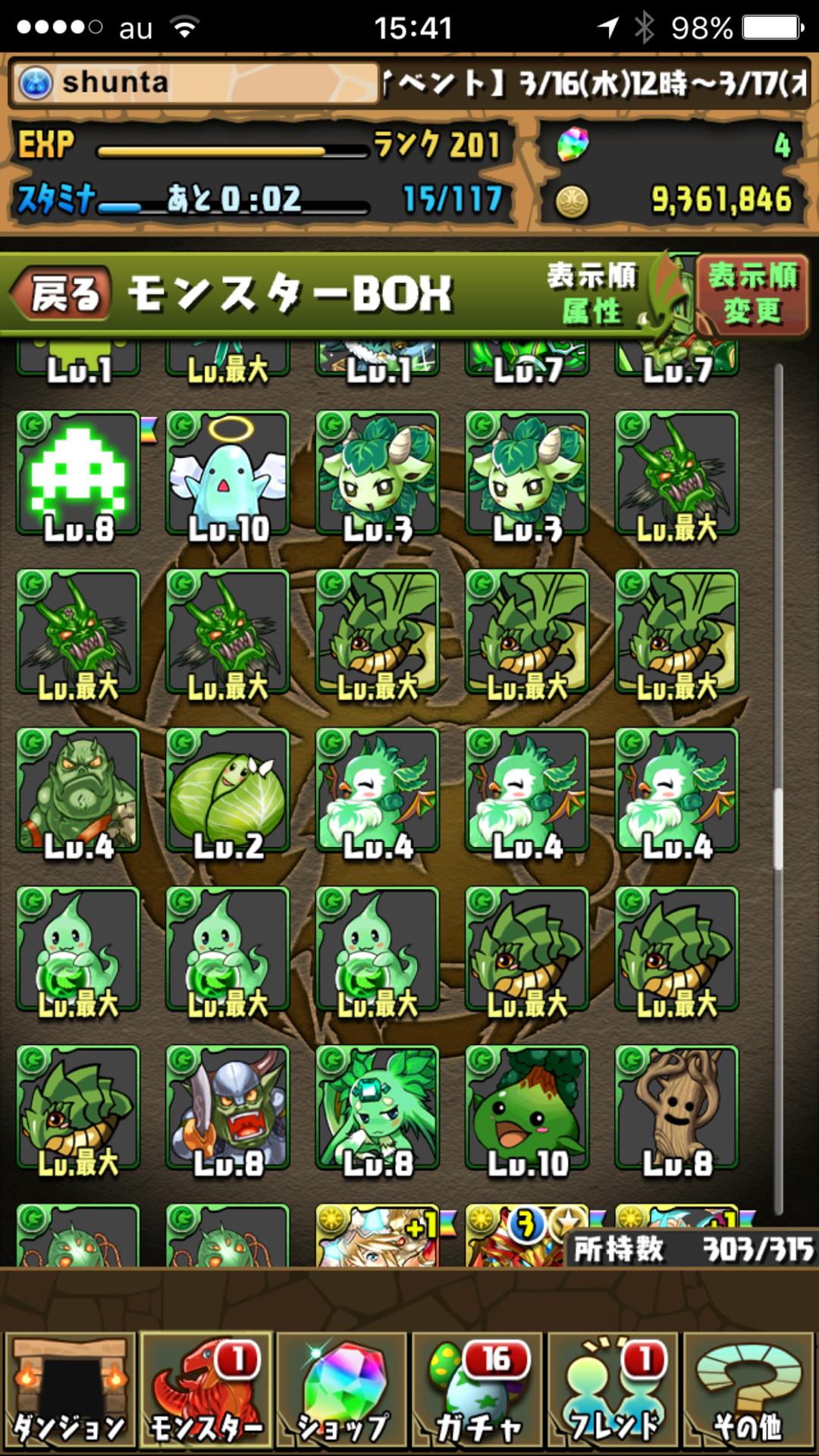Select the emerald-gem dragon girl monster Lv.8
The height and width of the screenshot is (1456, 819).
(x=378, y=1108)
